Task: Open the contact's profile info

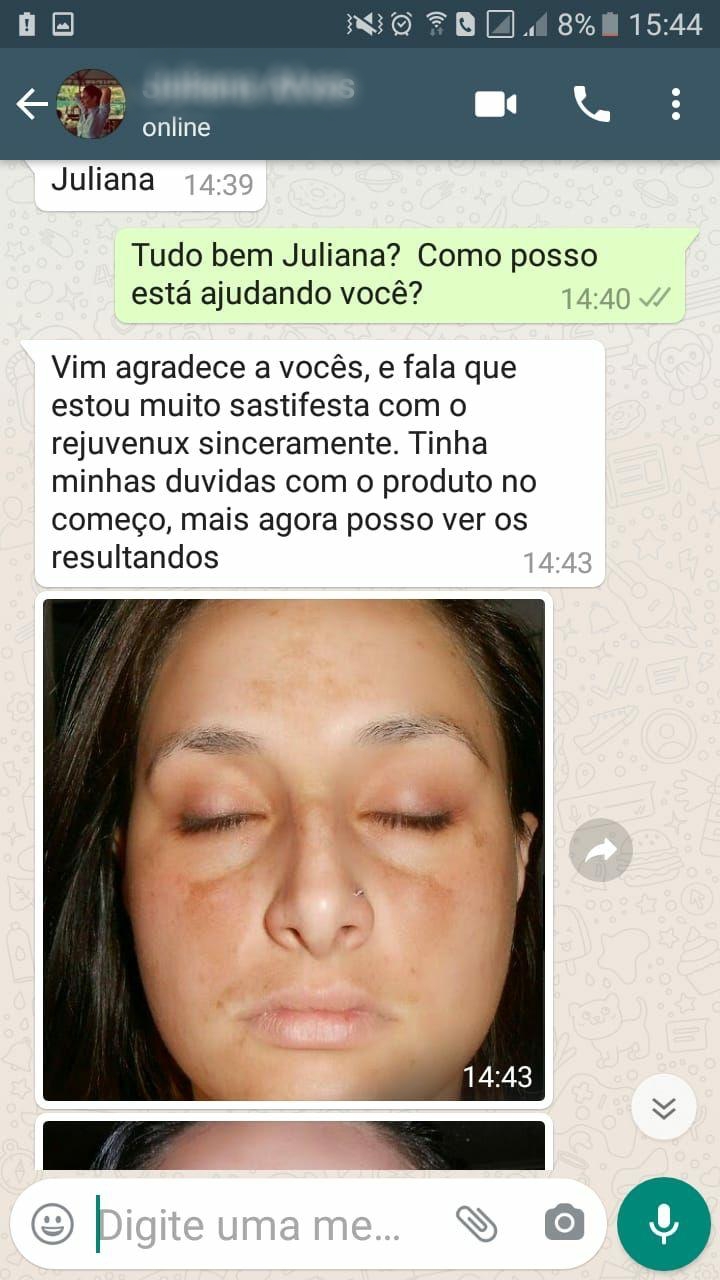Action: point(250,104)
